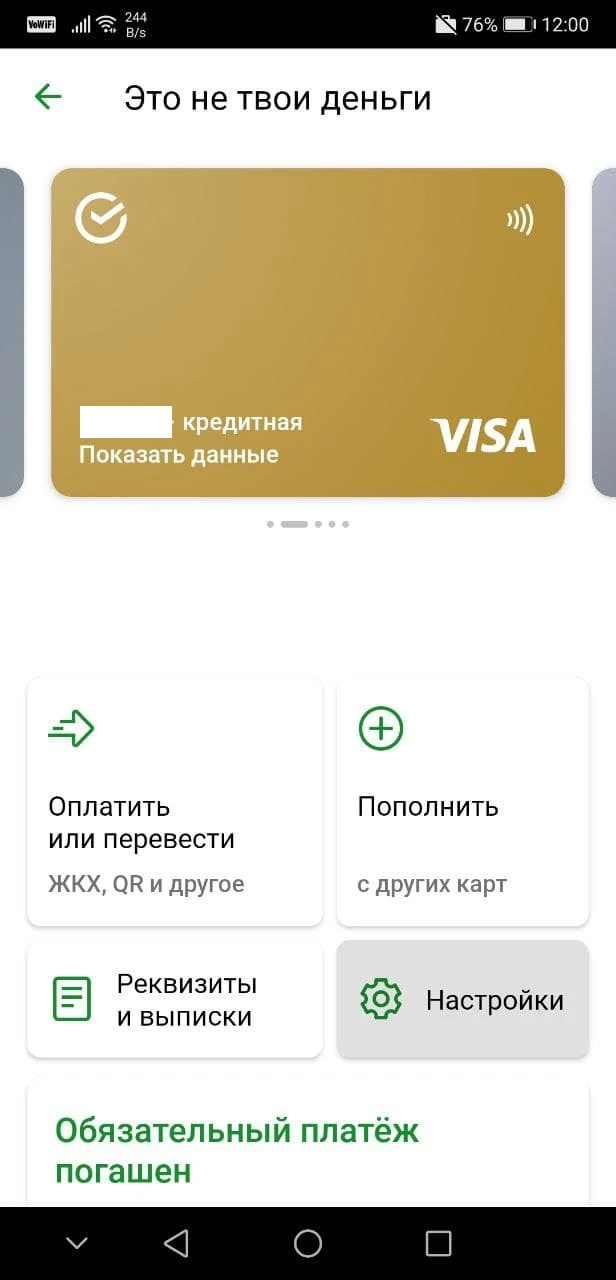
Task: Open "Реквизиты и выписки"
Action: point(175,1000)
